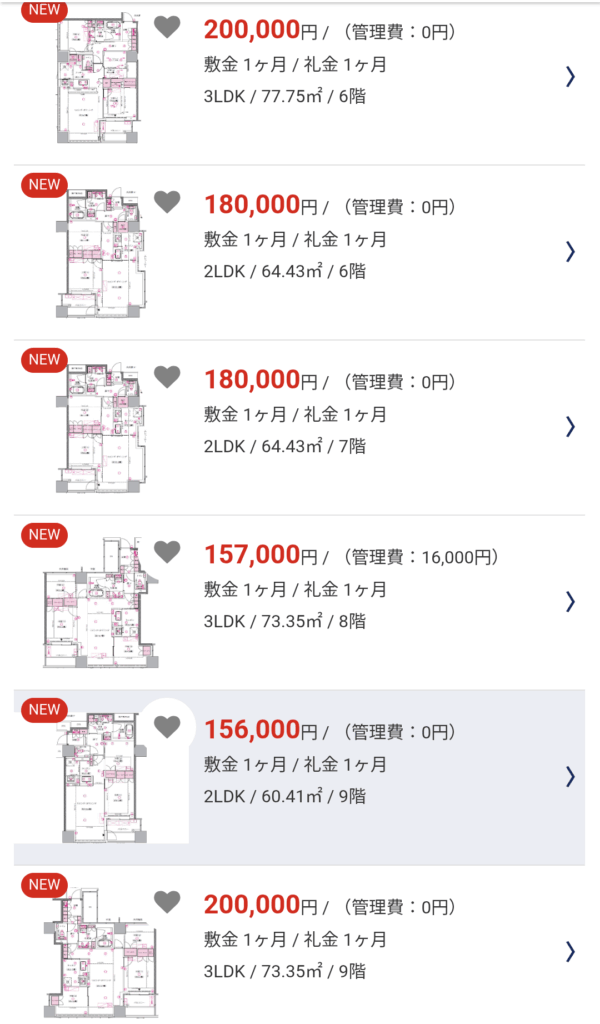Open the 156,000円 2LDK 60.41m² 9階 listing
This screenshot has height=1024, width=600.
point(569,776)
